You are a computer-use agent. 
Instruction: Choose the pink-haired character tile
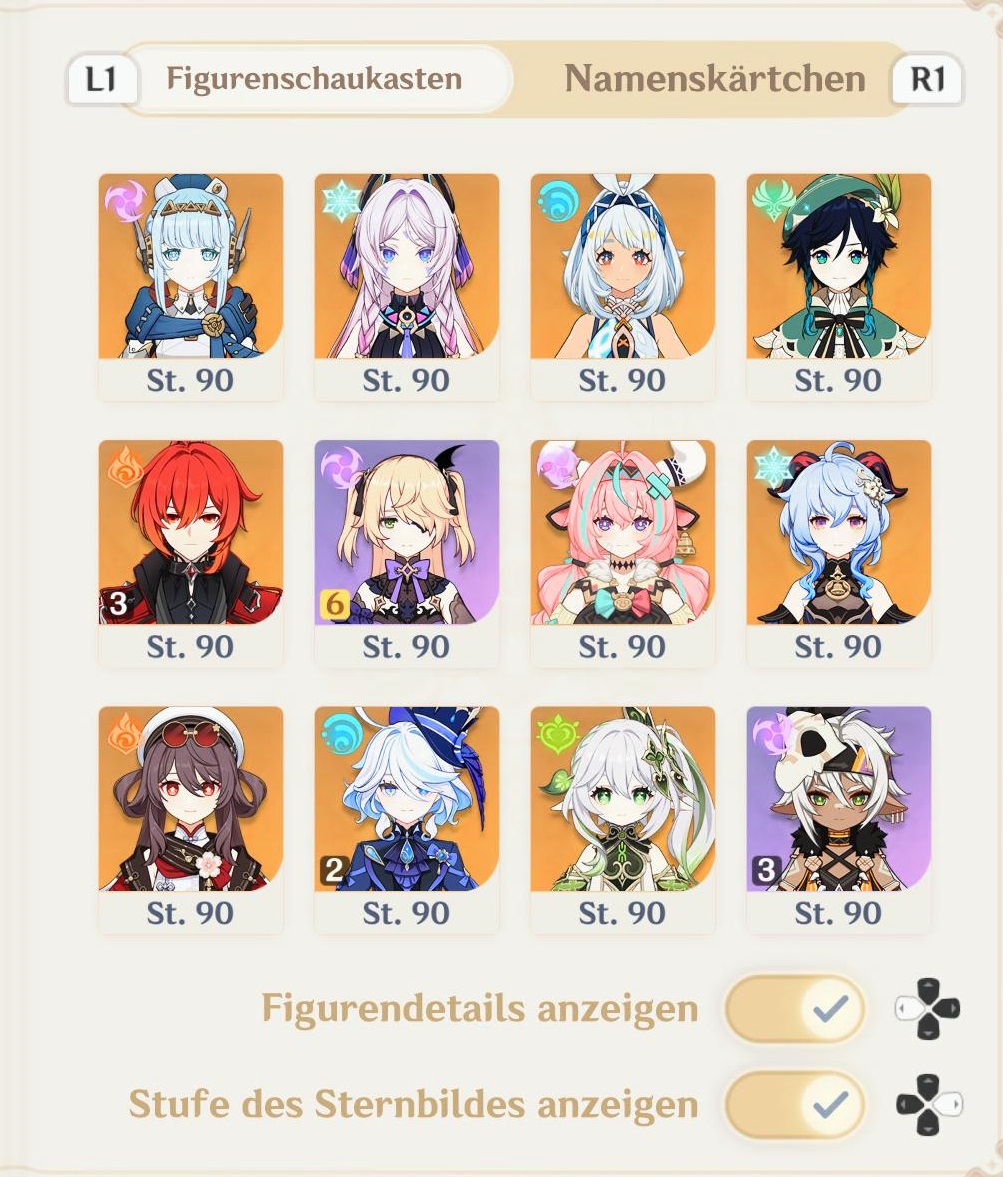[x=622, y=533]
